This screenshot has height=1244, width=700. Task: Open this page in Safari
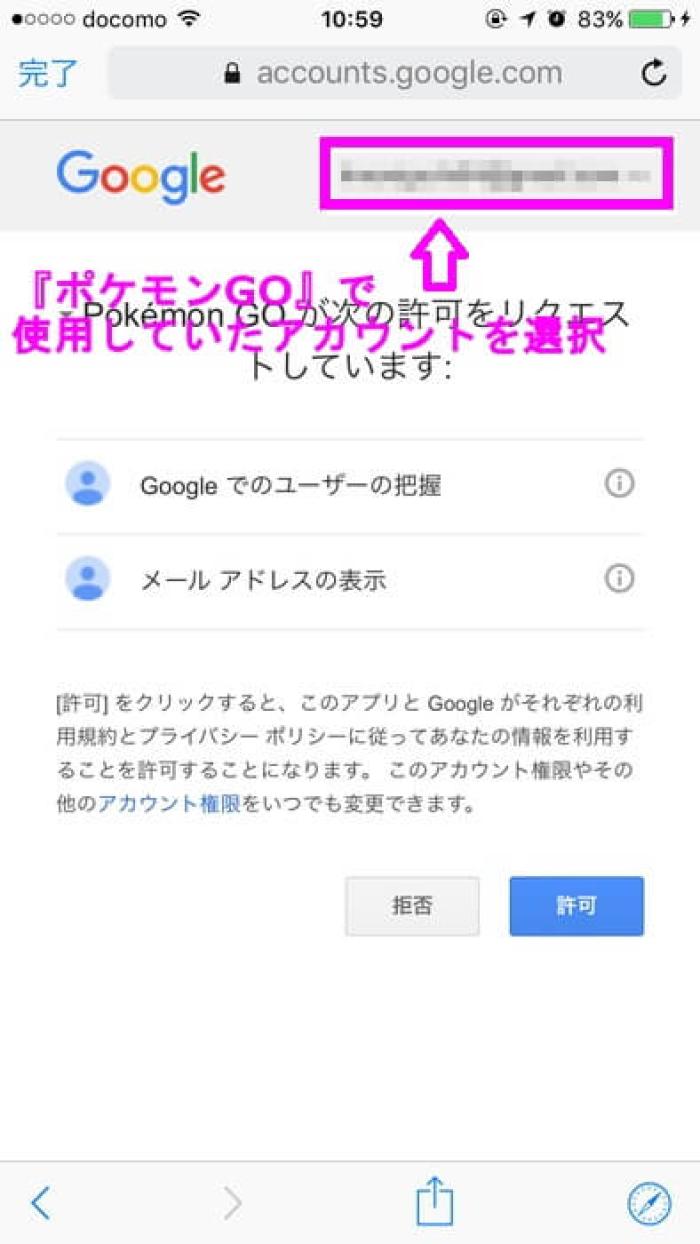[649, 1203]
